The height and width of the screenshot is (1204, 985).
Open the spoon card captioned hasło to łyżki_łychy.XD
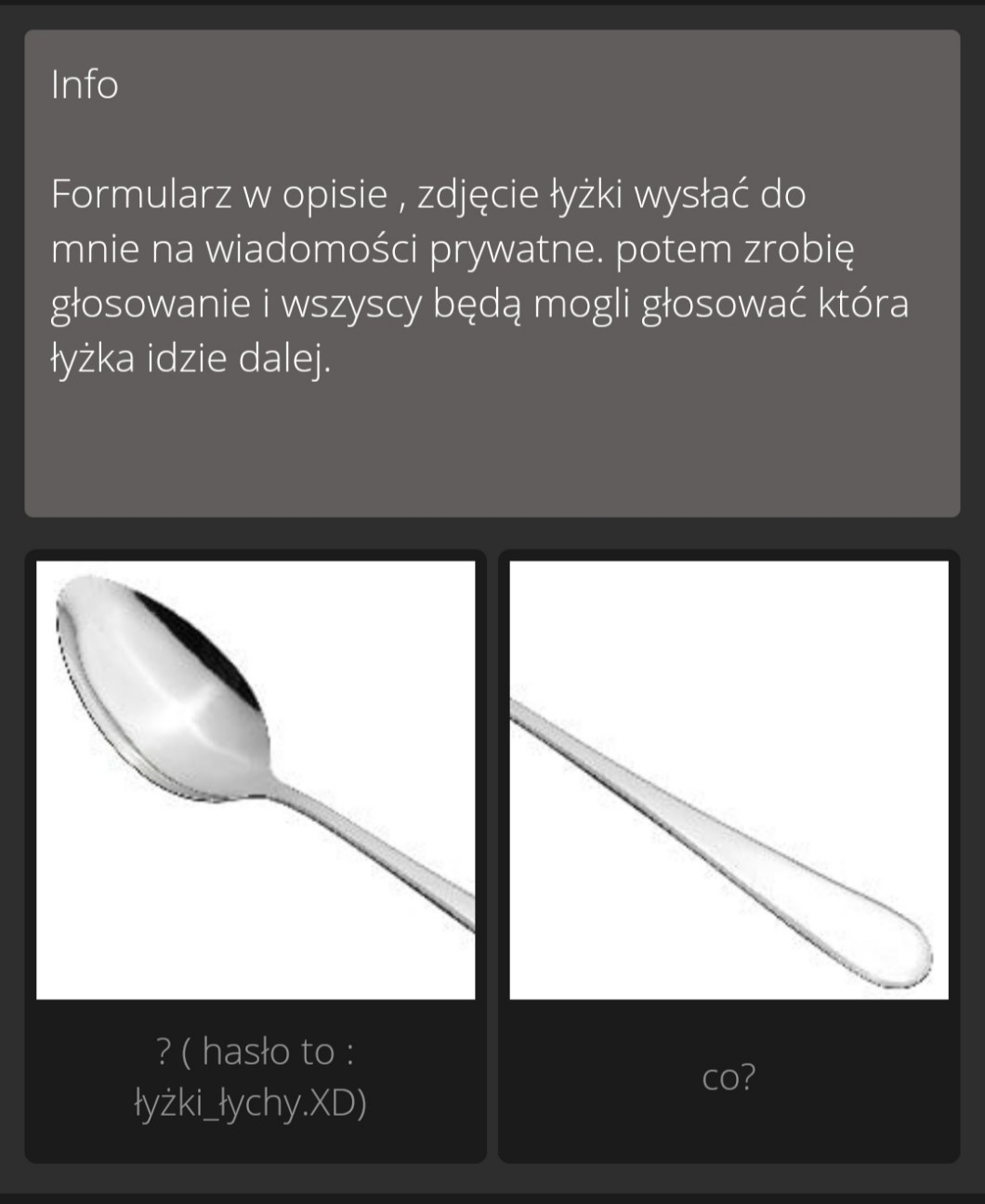click(256, 856)
